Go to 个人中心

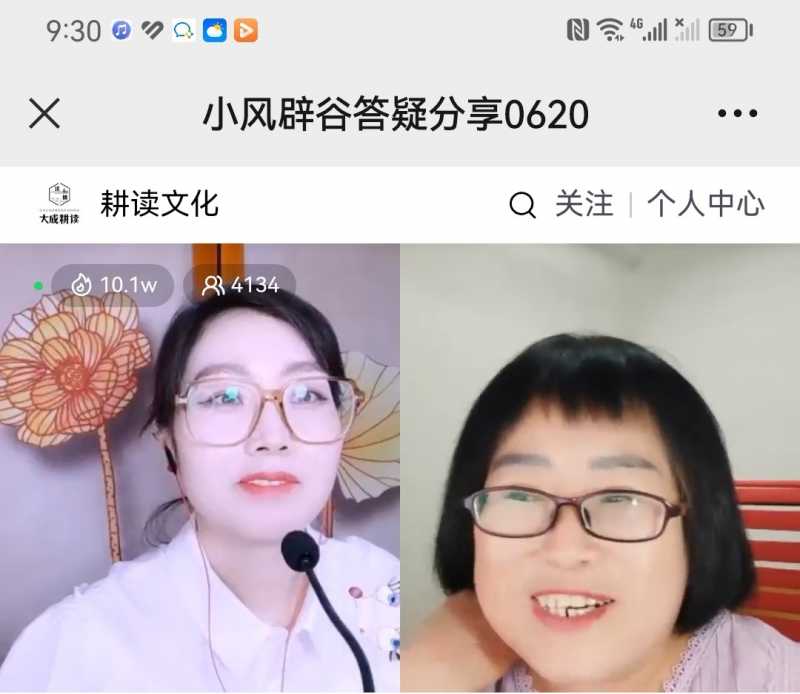click(705, 204)
